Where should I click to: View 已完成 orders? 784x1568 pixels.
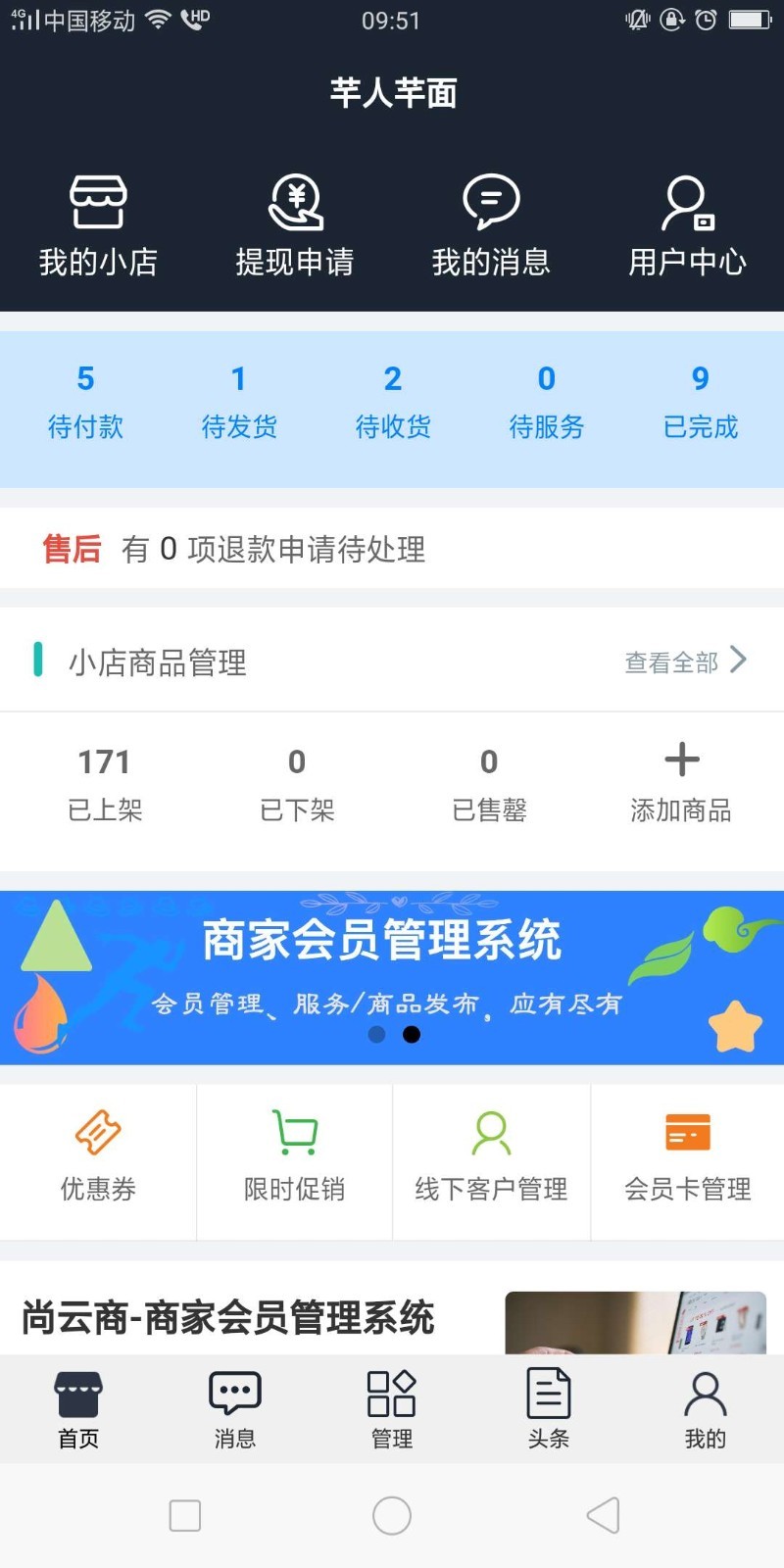click(700, 402)
